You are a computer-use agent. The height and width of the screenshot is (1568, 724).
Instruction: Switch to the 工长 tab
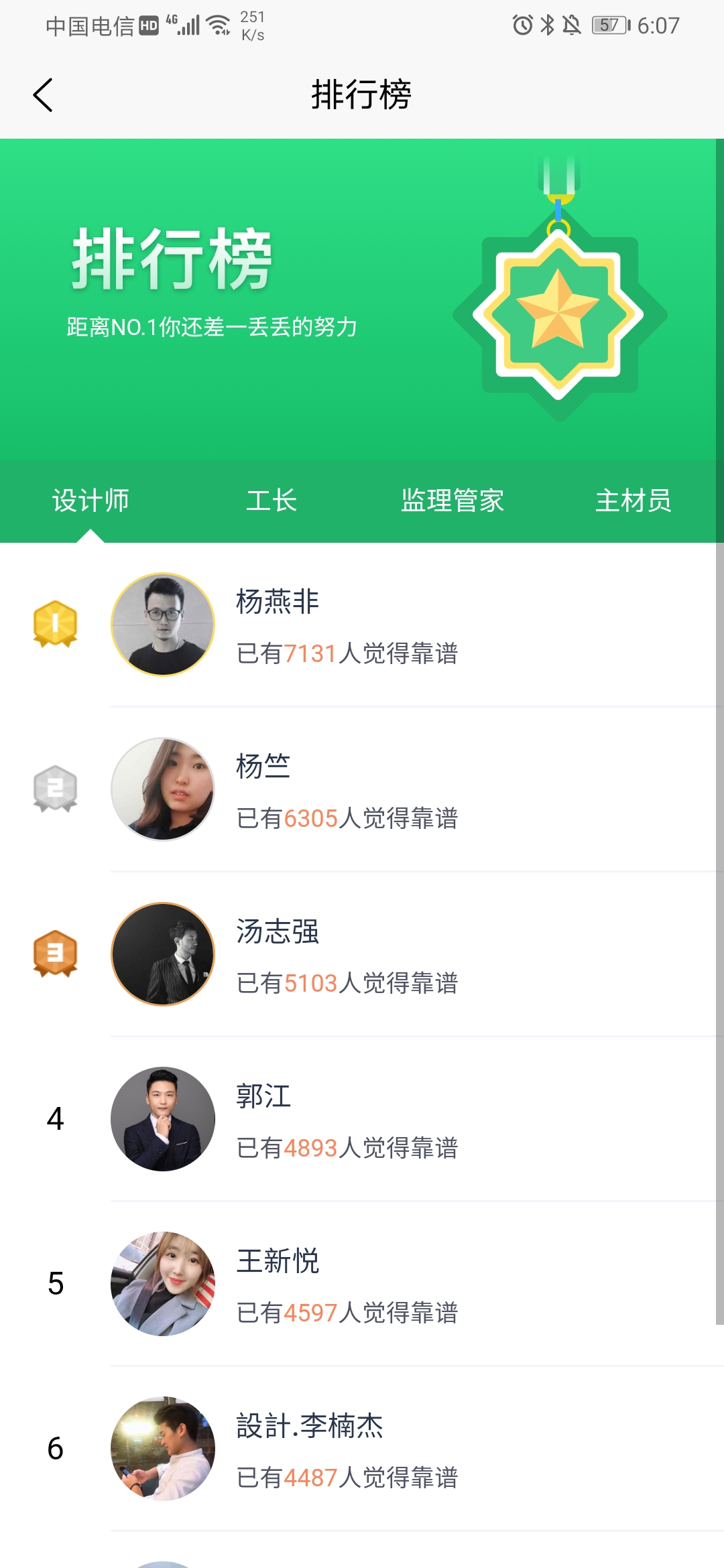[272, 500]
